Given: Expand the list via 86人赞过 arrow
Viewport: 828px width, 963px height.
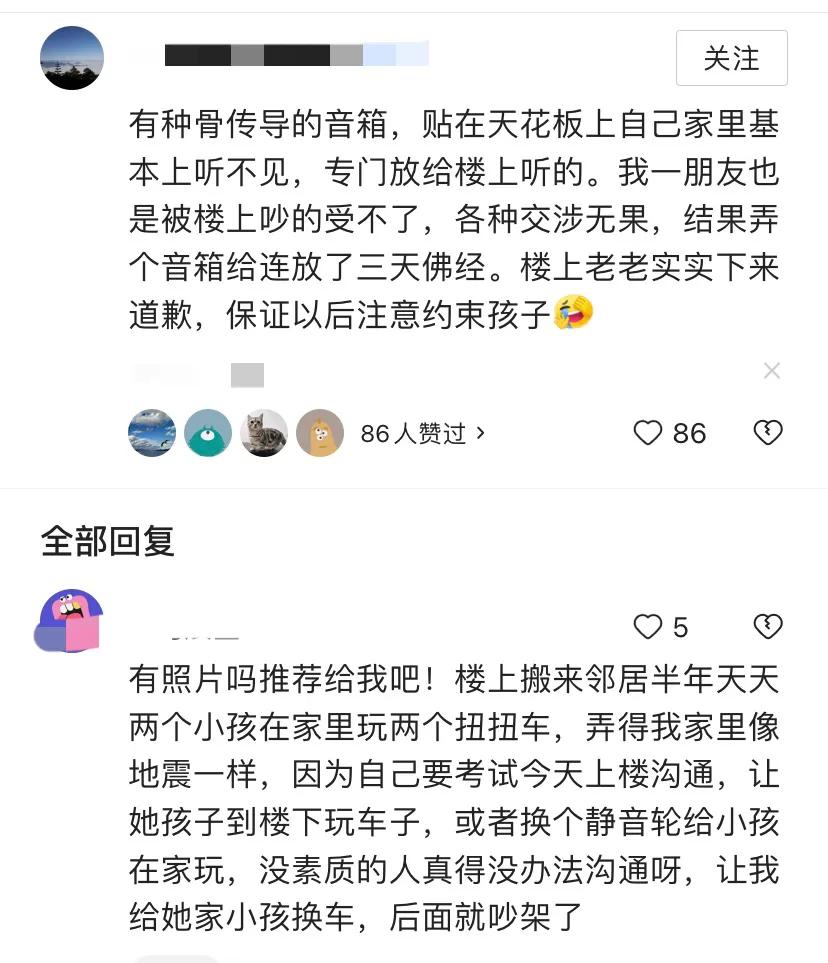Looking at the screenshot, I should click(426, 433).
